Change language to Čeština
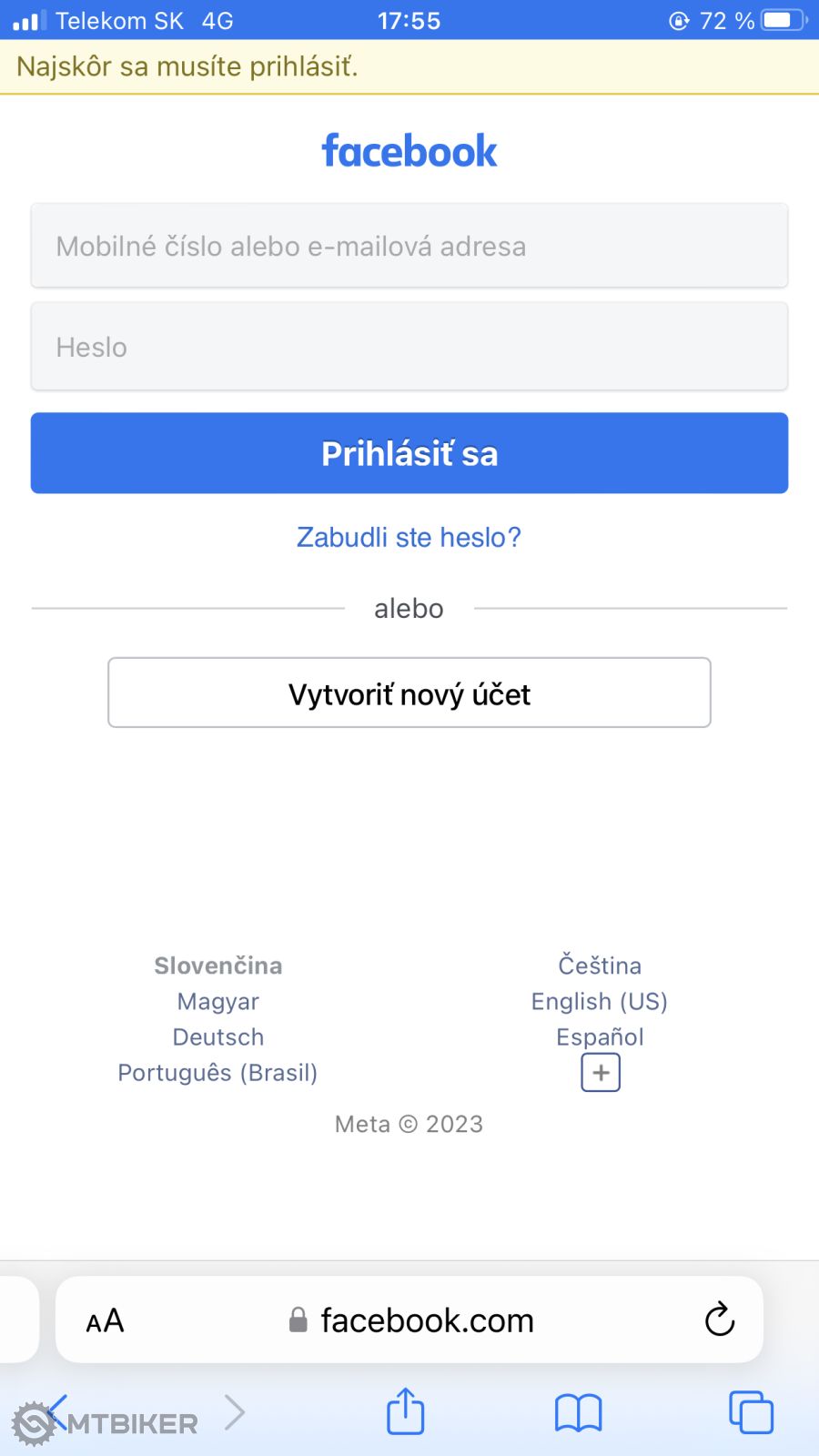Screen dimensions: 819x1456 (600, 965)
